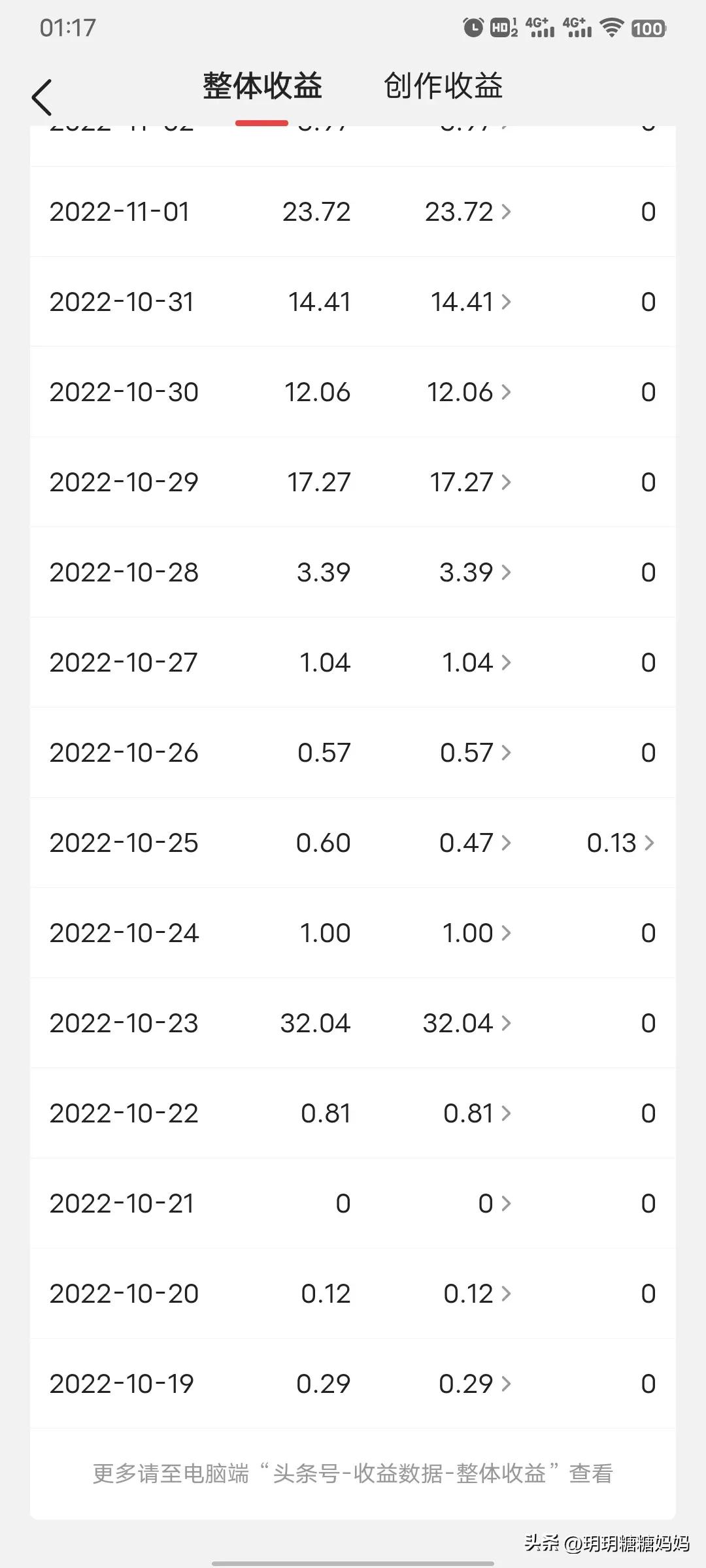View 12.06 breakdown for 2022-10-30
The width and height of the screenshot is (706, 1568).
click(x=469, y=392)
